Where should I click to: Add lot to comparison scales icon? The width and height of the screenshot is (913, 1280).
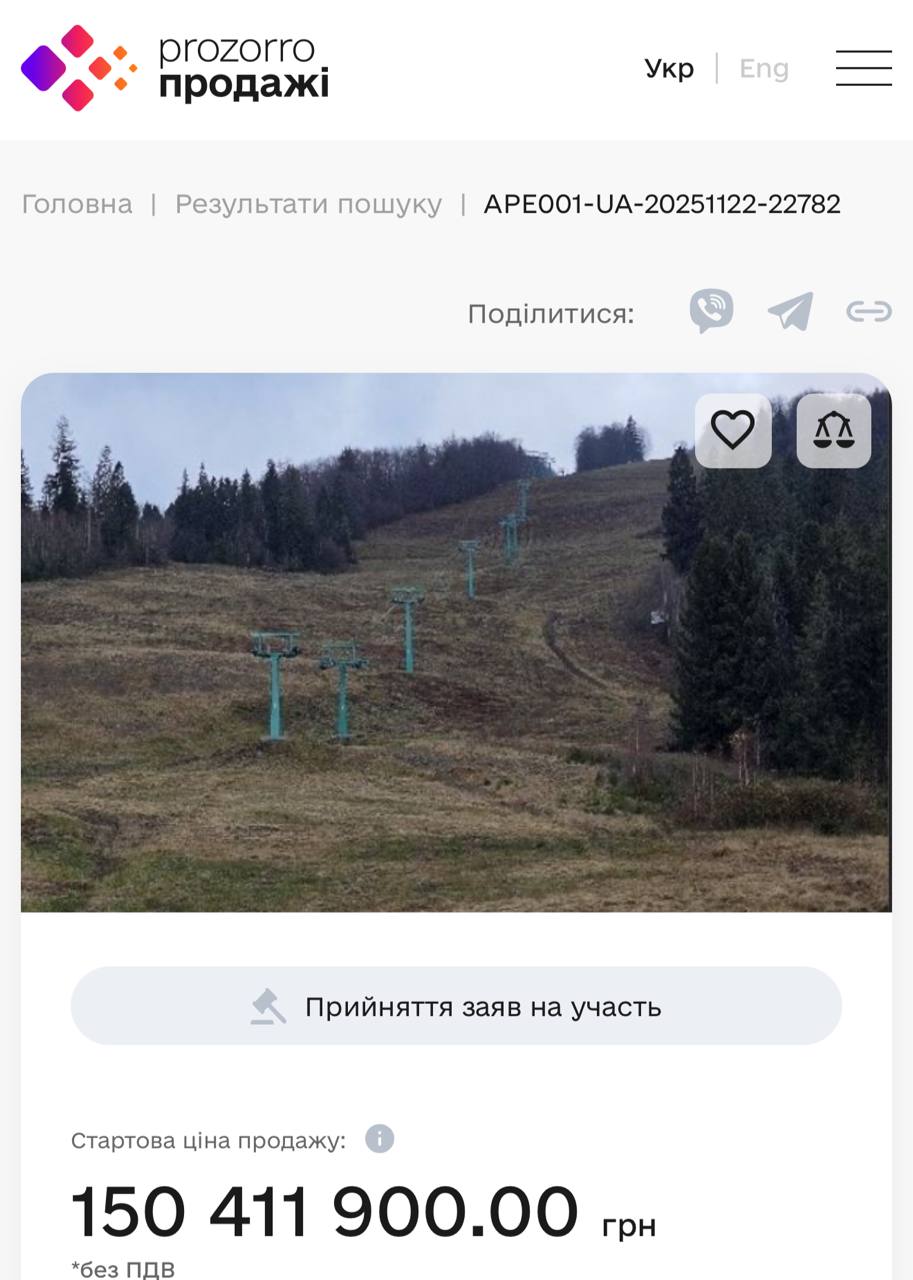coord(834,431)
